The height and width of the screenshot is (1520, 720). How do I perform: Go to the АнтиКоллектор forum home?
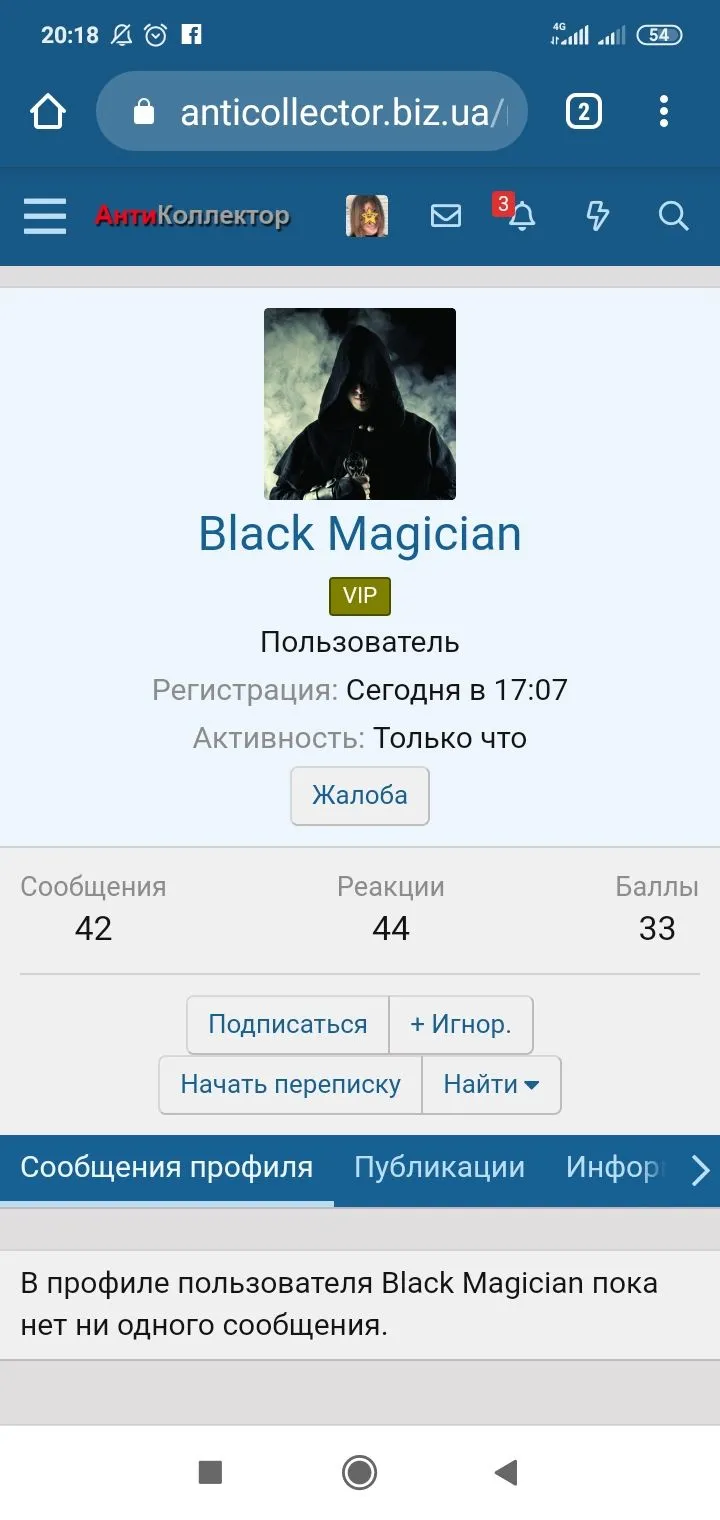tap(192, 216)
